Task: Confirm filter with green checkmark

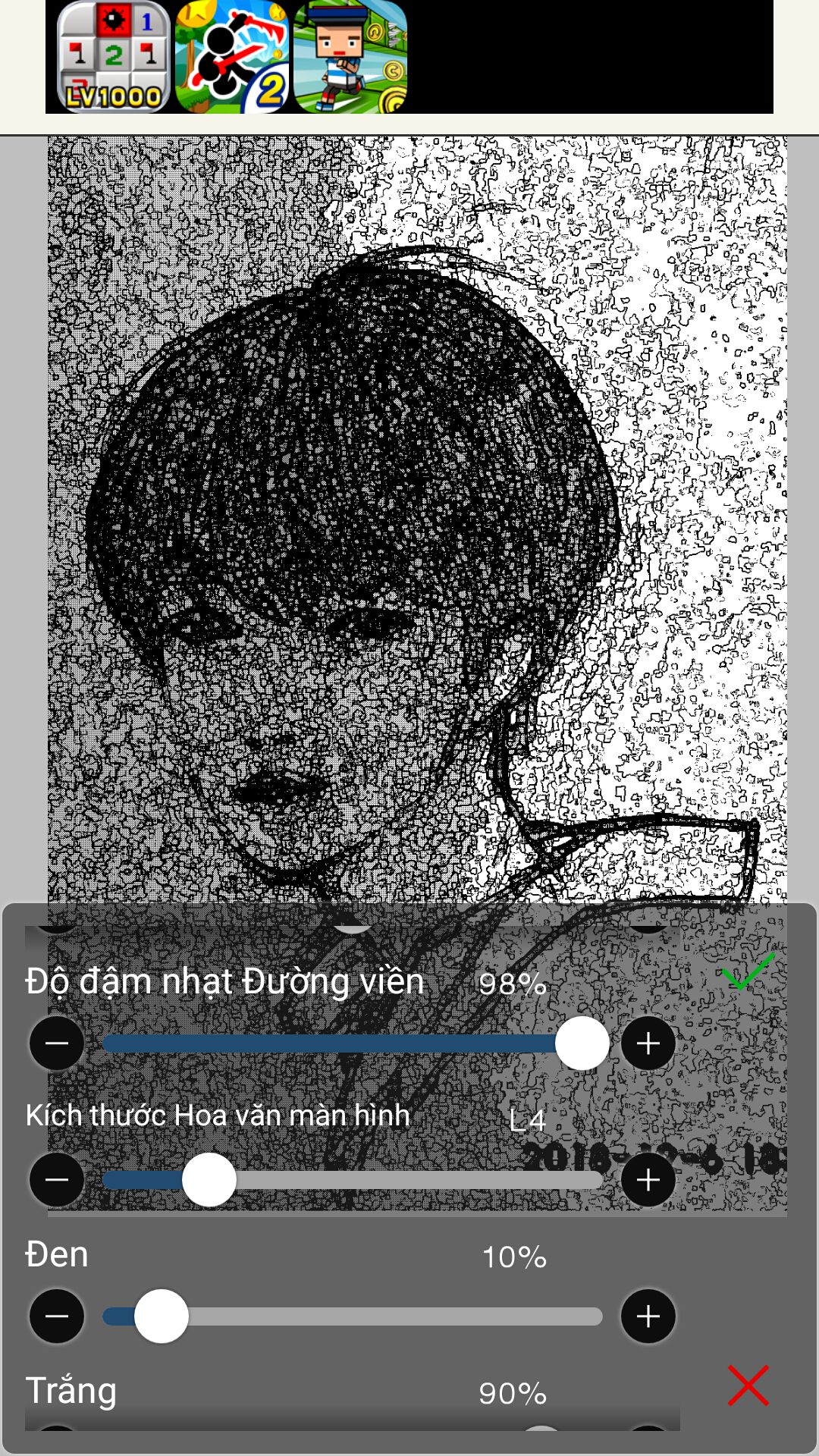Action: pos(748,972)
